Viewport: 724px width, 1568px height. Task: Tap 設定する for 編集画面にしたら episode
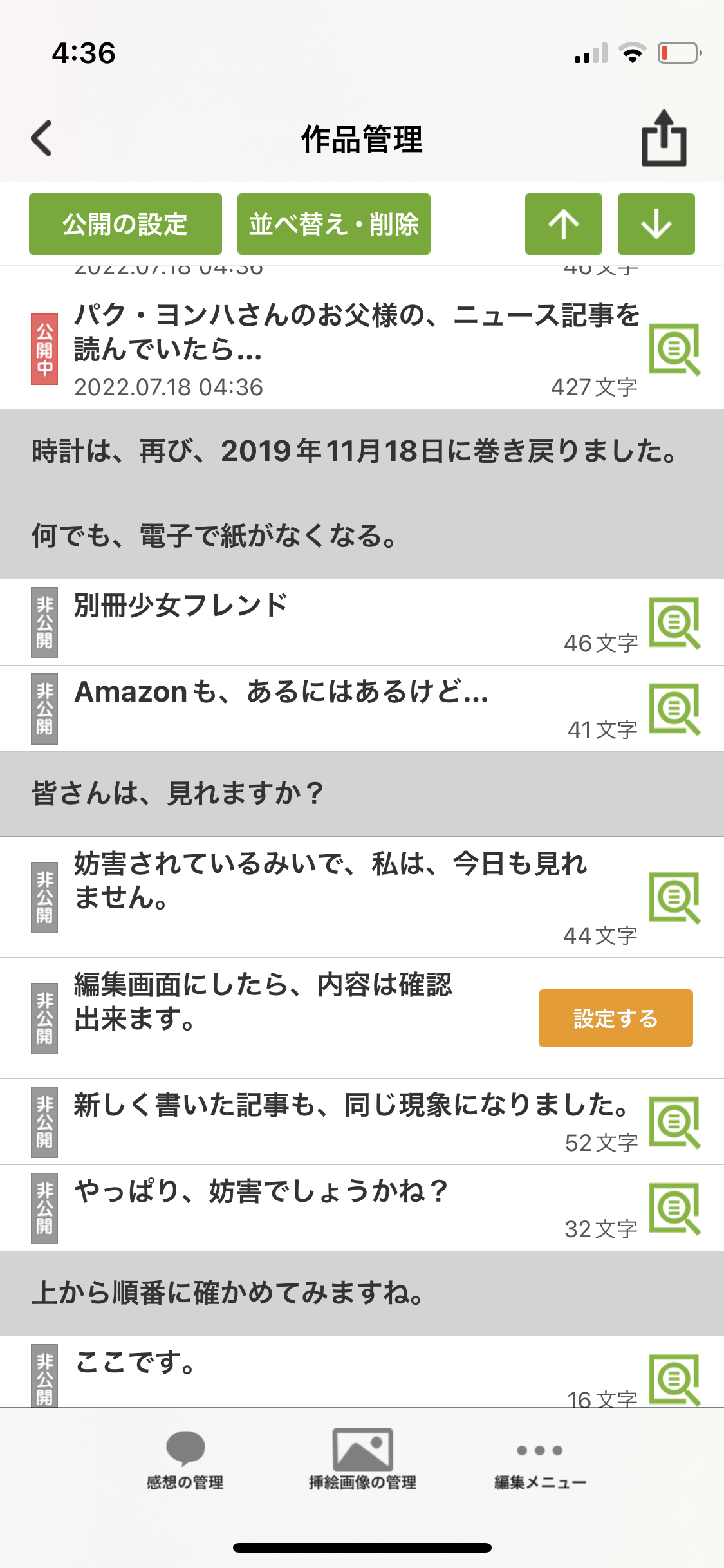tap(615, 1018)
